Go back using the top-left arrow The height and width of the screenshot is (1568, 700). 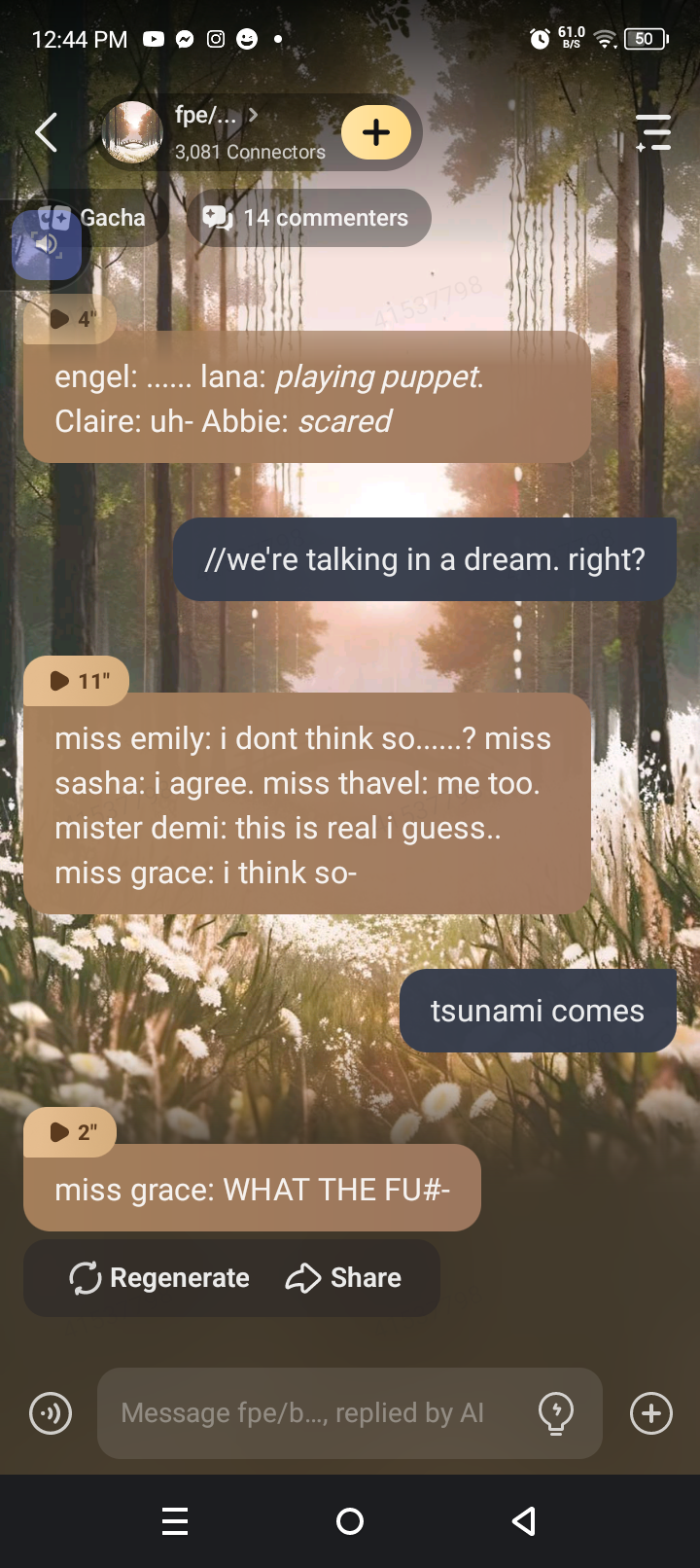click(x=46, y=132)
